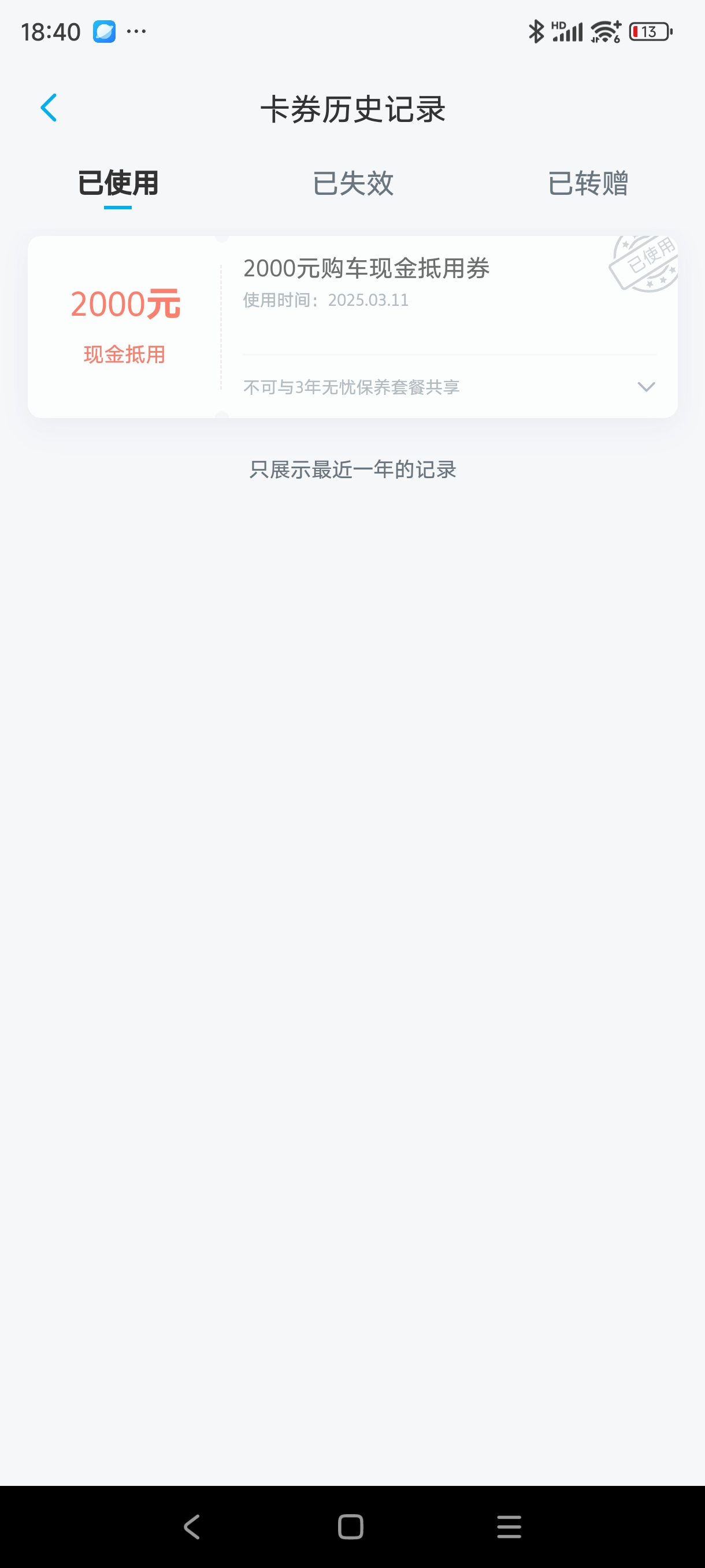Viewport: 705px width, 1568px height.
Task: Select the 已使用 tab
Action: coord(118,183)
